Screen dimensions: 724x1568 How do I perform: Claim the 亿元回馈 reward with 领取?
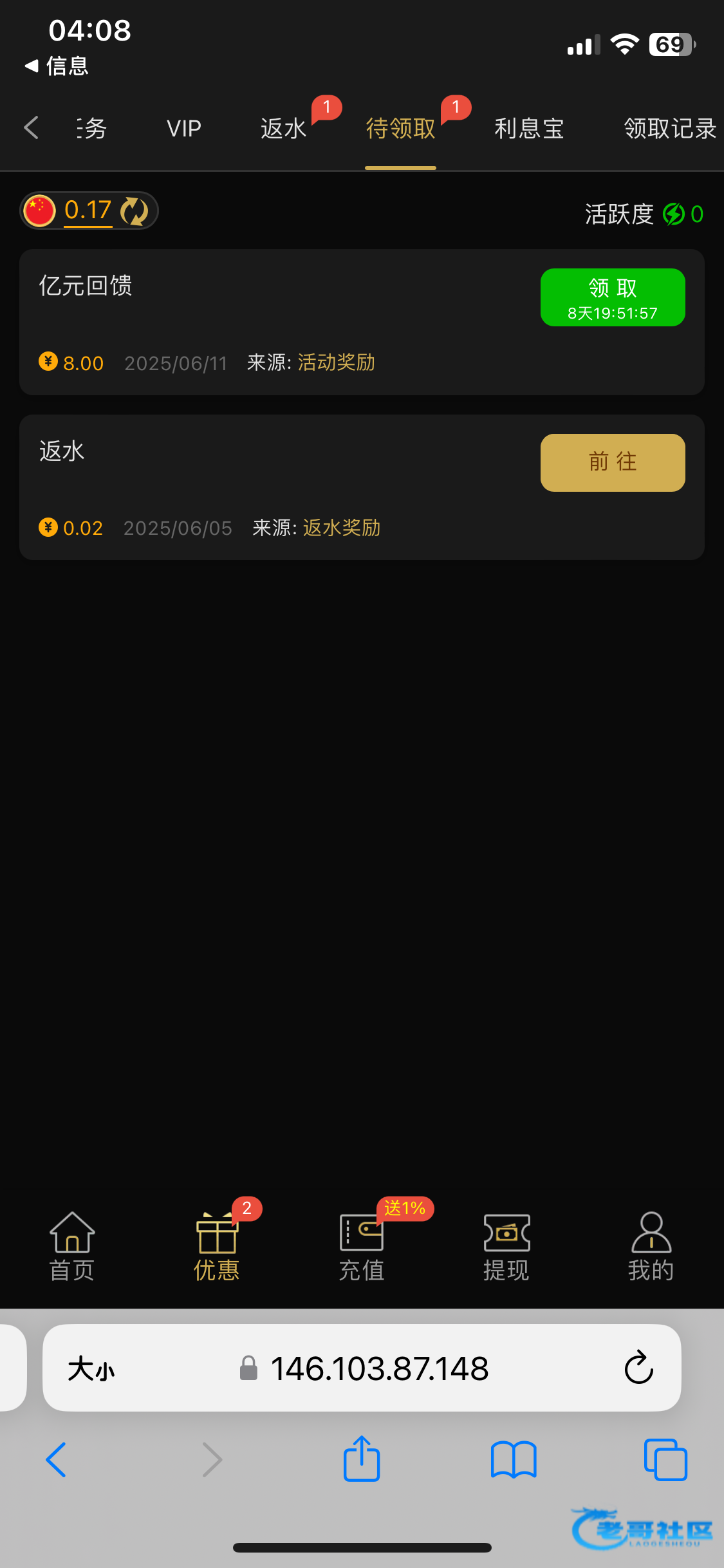pyautogui.click(x=613, y=297)
